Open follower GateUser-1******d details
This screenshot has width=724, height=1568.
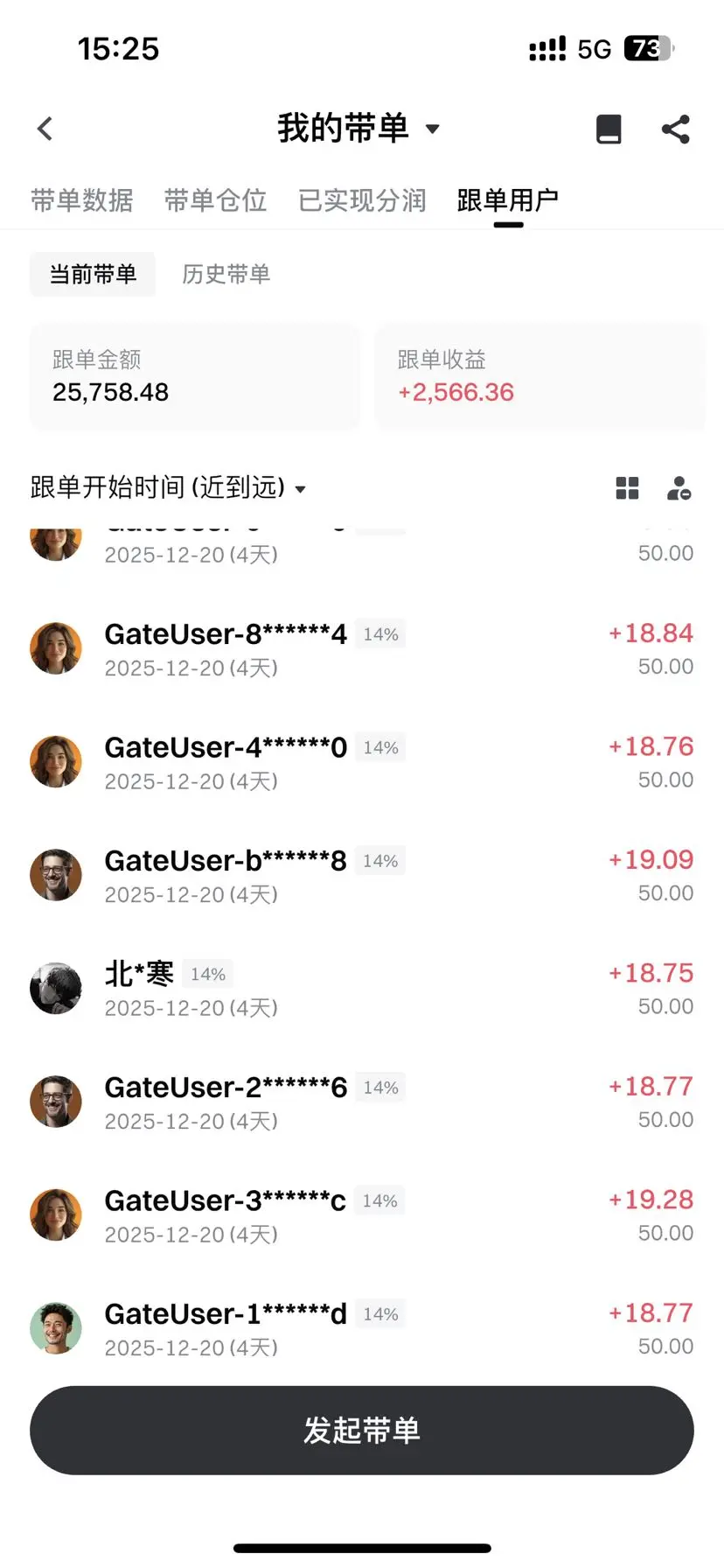coord(362,1328)
